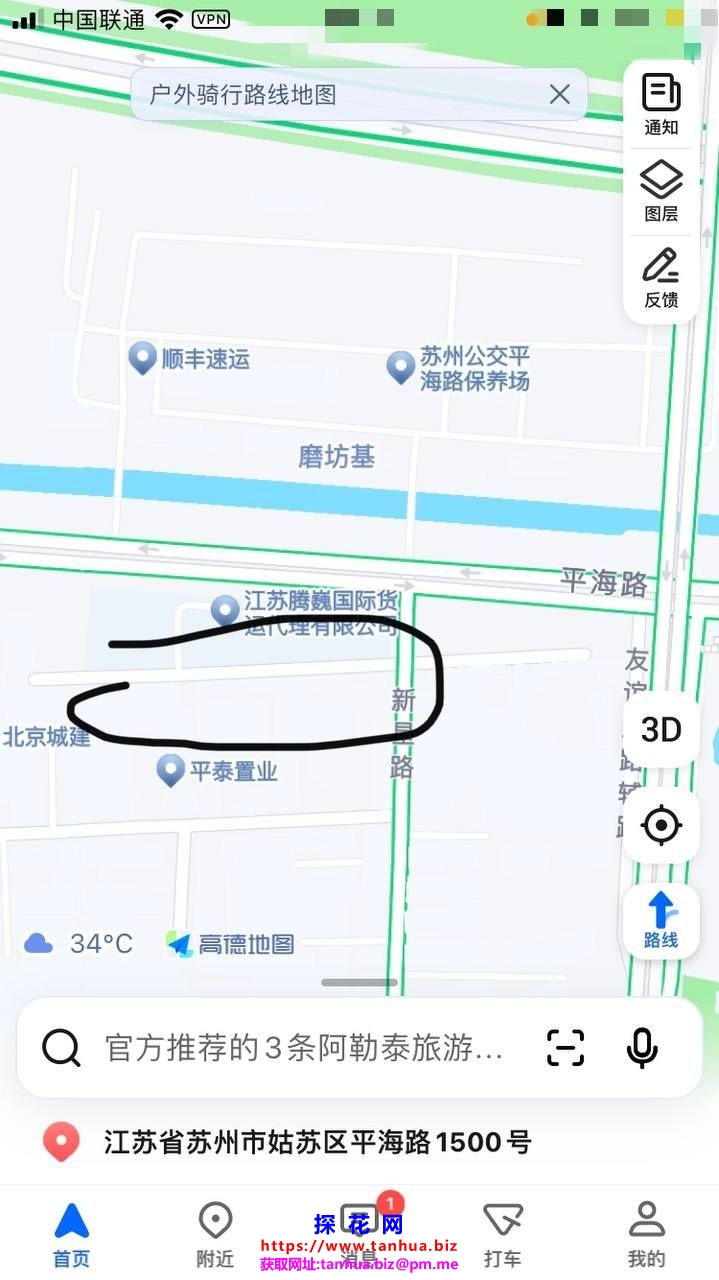Check the 34°C weather widget
Image resolution: width=719 pixels, height=1280 pixels.
pyautogui.click(x=80, y=943)
